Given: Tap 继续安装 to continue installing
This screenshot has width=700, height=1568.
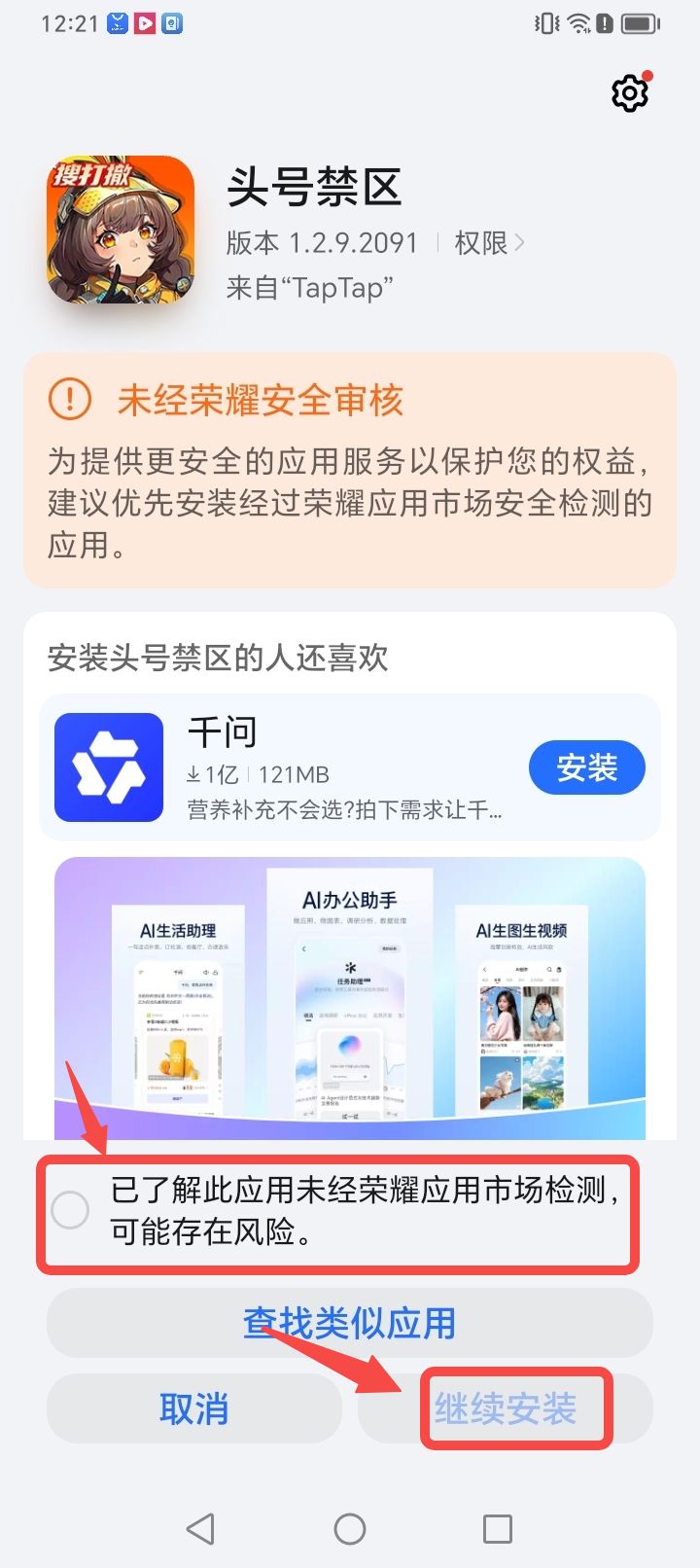Looking at the screenshot, I should (507, 1408).
